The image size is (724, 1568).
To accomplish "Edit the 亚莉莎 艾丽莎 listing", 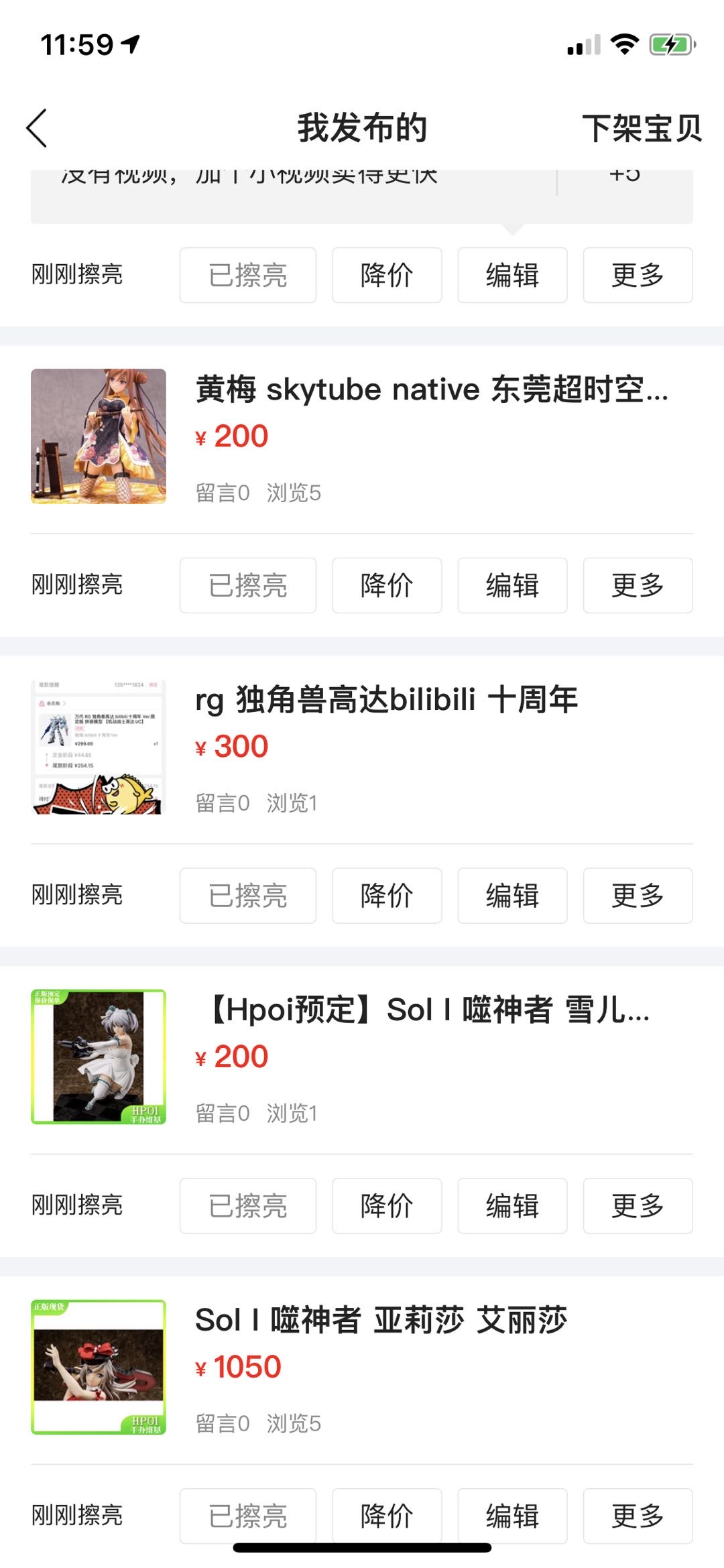I will 512,1515.
